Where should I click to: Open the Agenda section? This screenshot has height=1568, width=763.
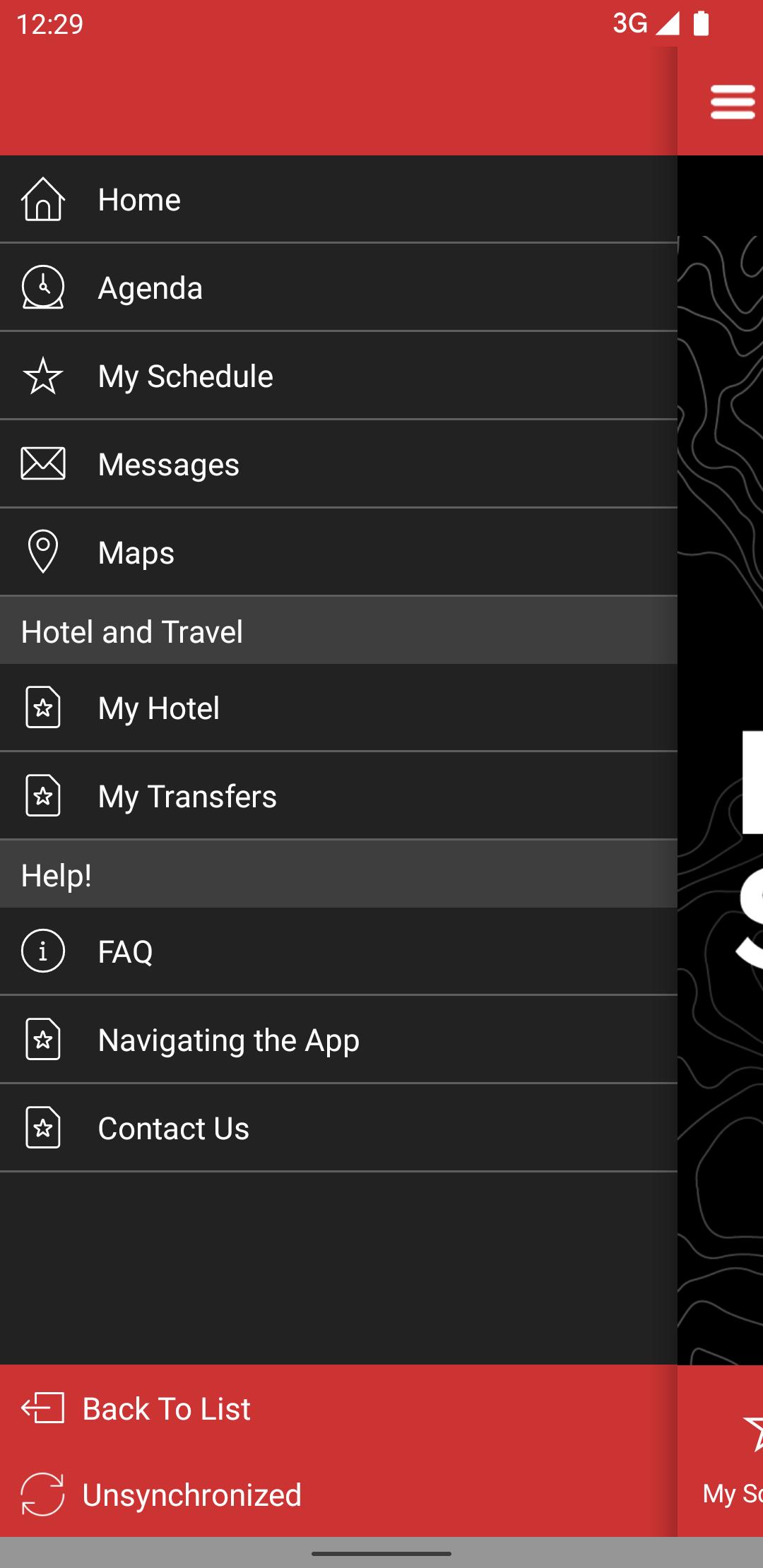point(338,287)
